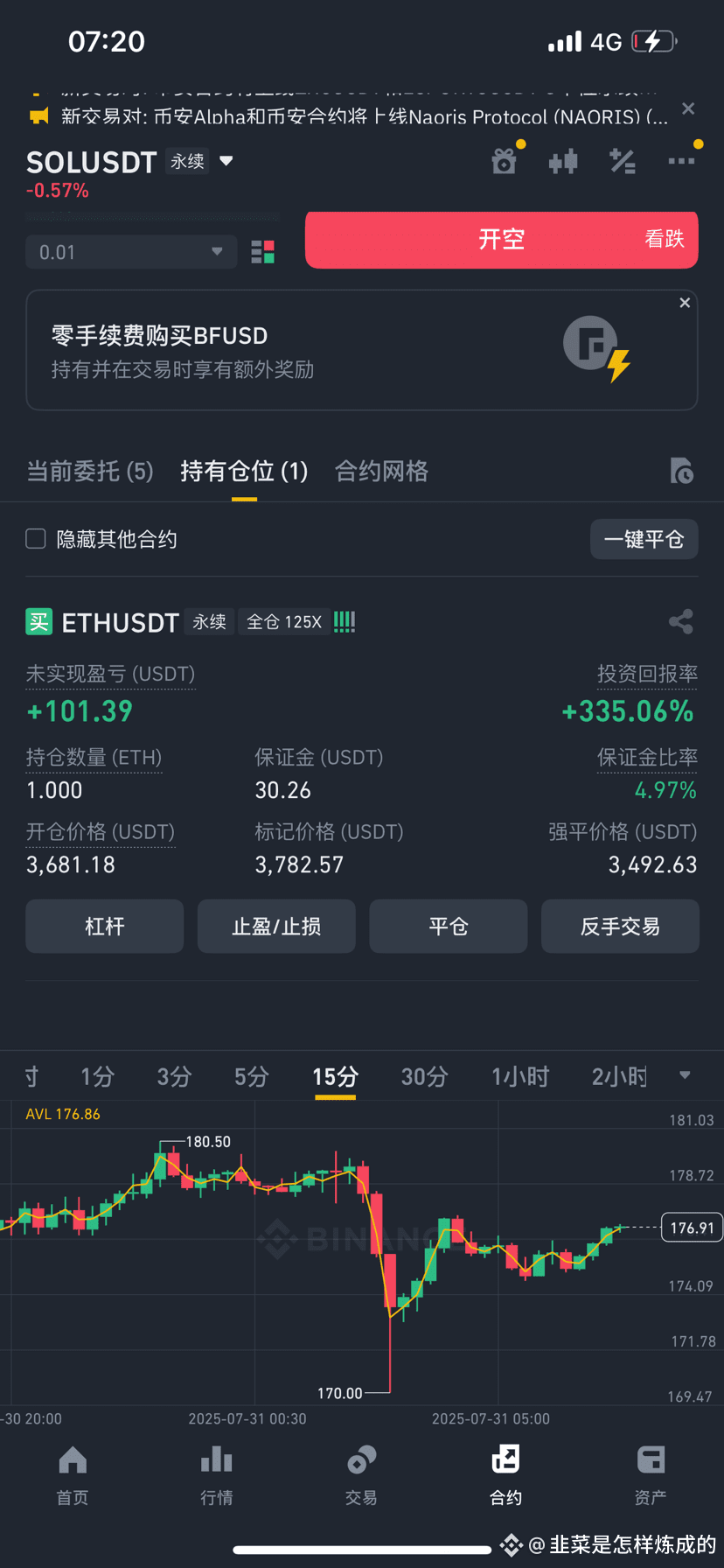Select the 30分 chart interval
The height and width of the screenshot is (1568, 724).
pyautogui.click(x=424, y=1076)
